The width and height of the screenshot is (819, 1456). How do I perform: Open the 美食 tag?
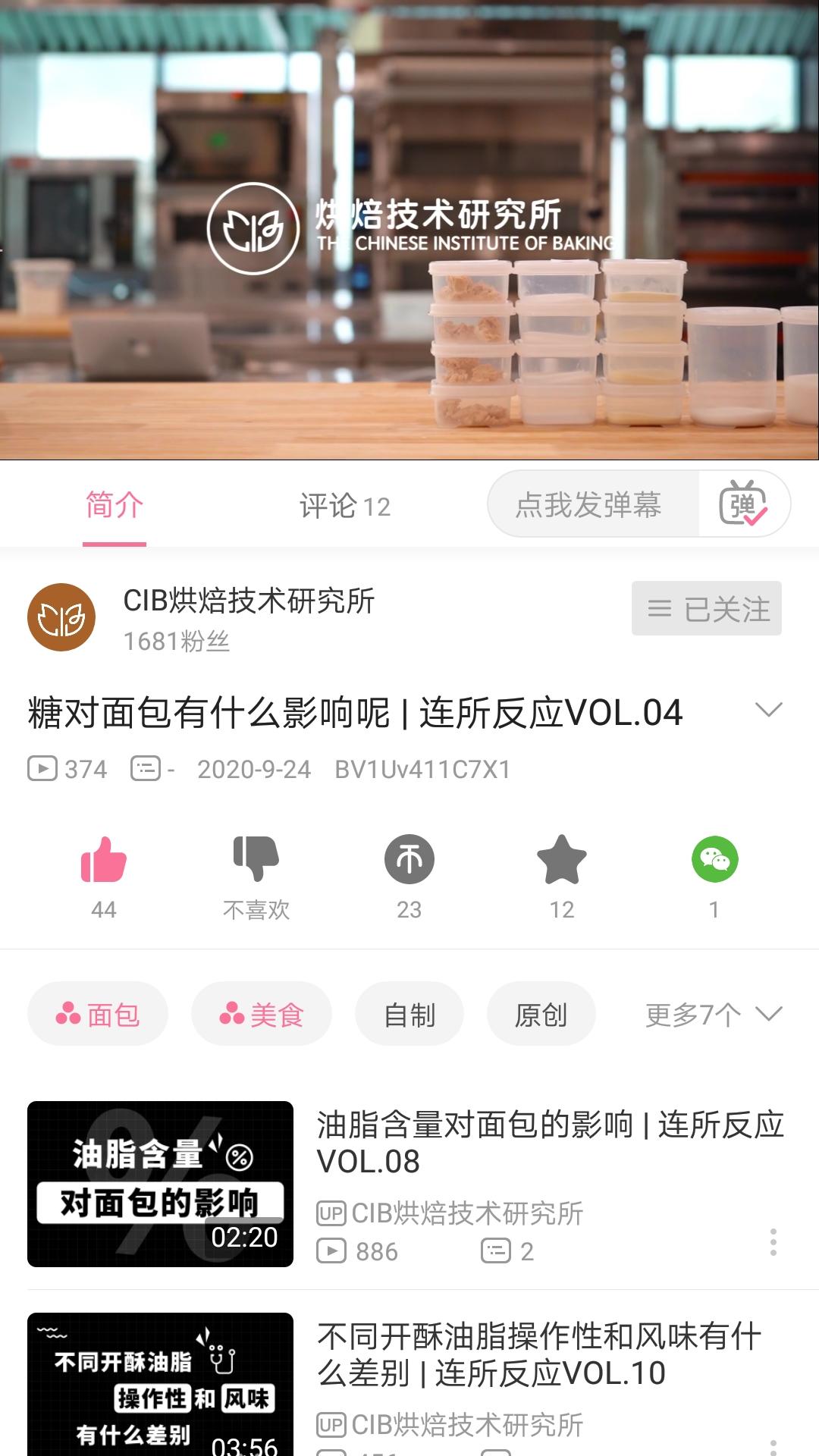tap(262, 1014)
